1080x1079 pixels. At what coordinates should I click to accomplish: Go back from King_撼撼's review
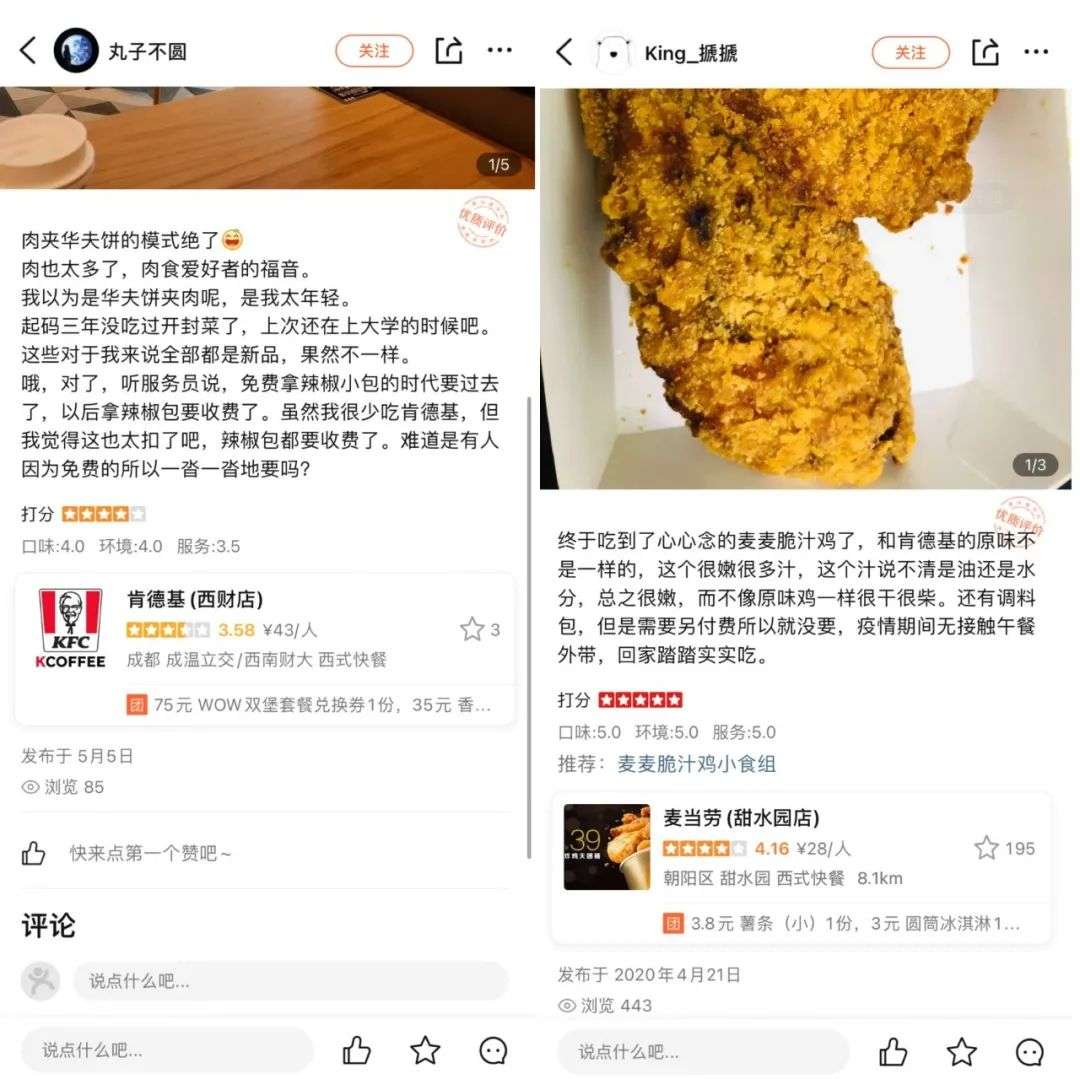tap(565, 52)
